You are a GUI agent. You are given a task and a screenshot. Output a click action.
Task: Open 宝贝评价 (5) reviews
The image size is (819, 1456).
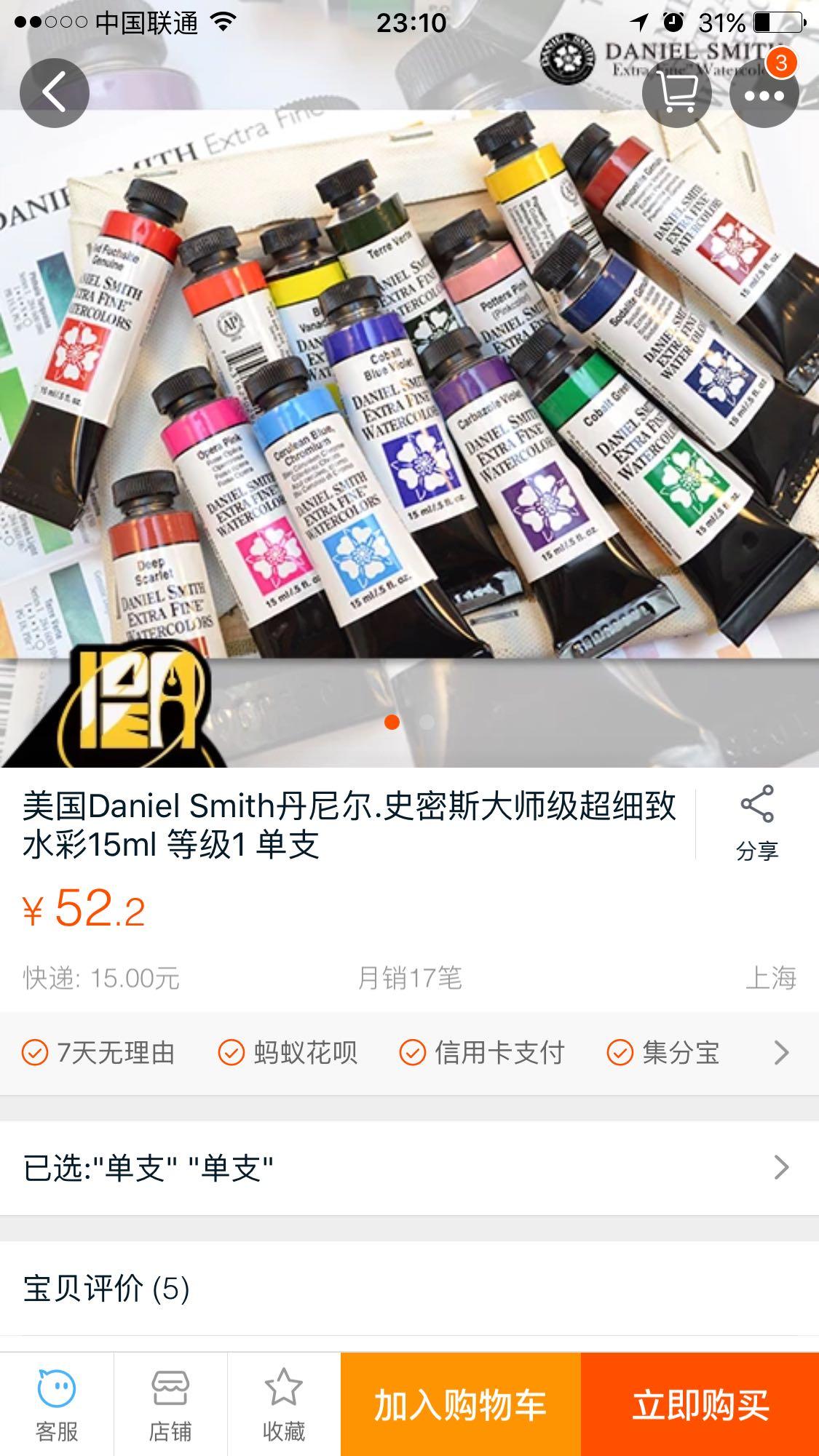click(x=408, y=1288)
